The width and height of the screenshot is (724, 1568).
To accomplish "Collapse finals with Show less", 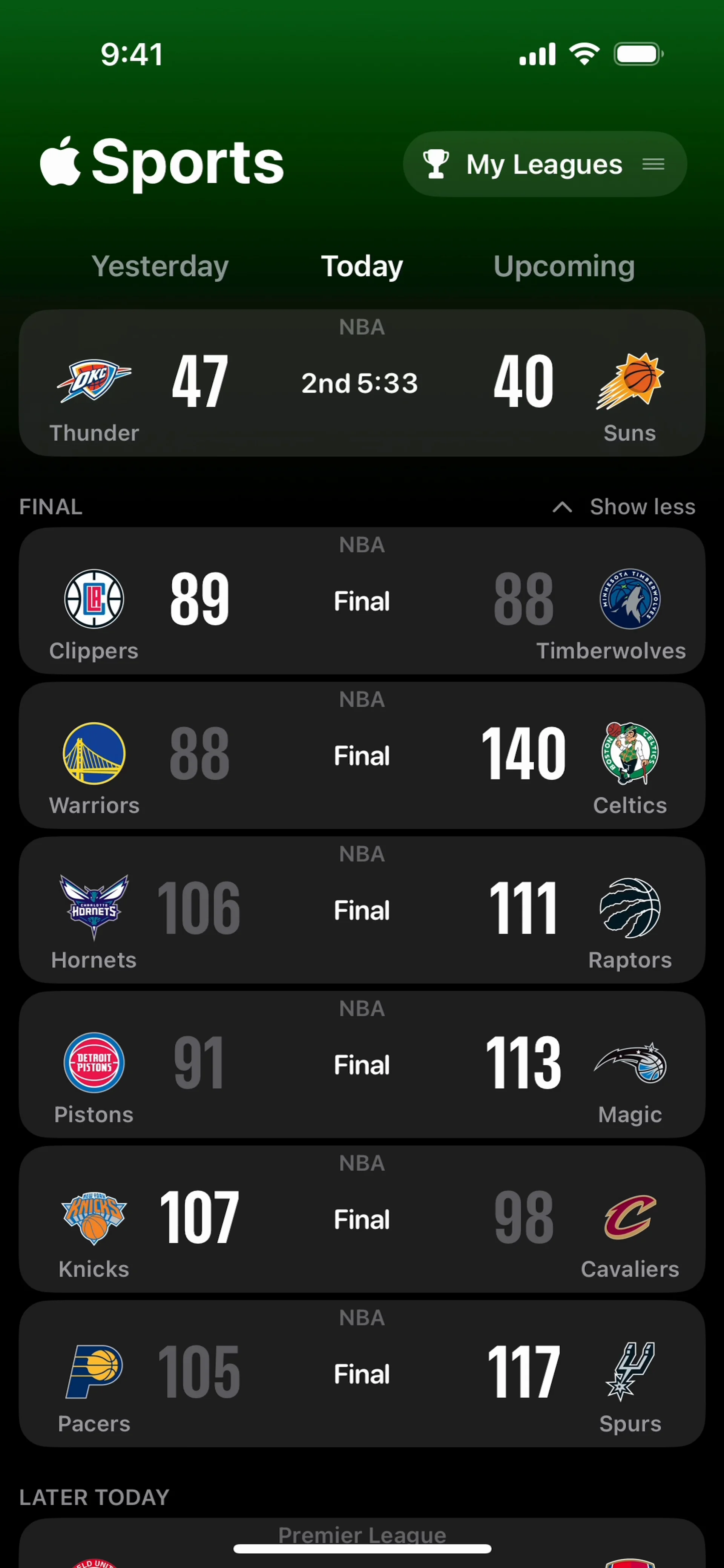I will [624, 506].
